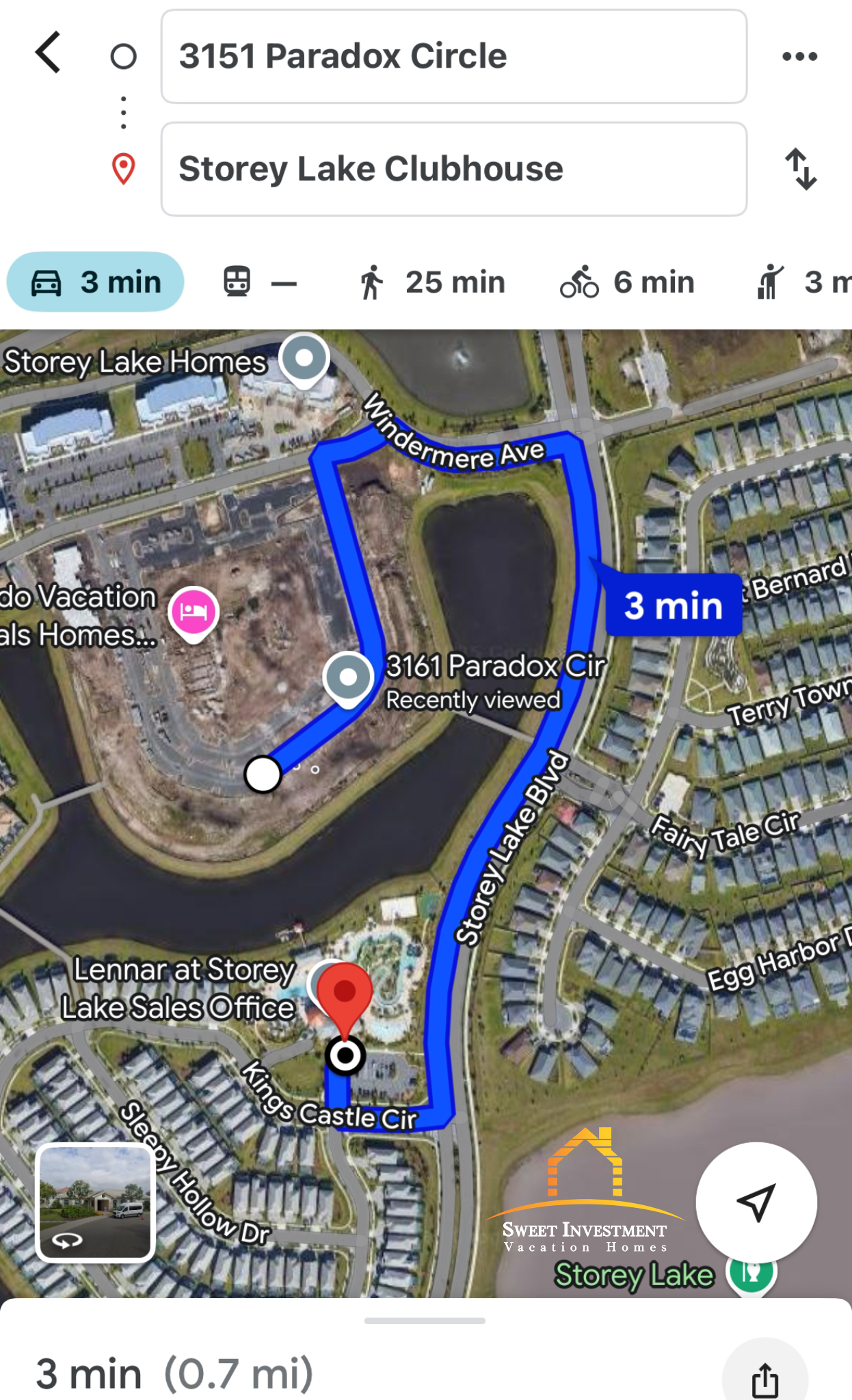Viewport: 852px width, 1400px height.
Task: Open the three-dot overflow menu
Action: pyautogui.click(x=799, y=57)
